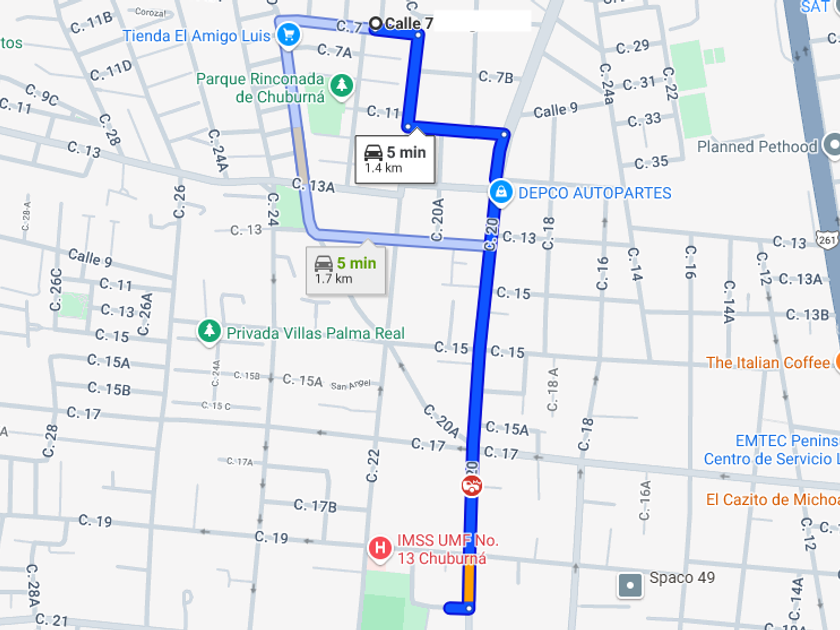Open the Parque Rinconada de Chuburná marker
This screenshot has height=630, width=840.
341,86
